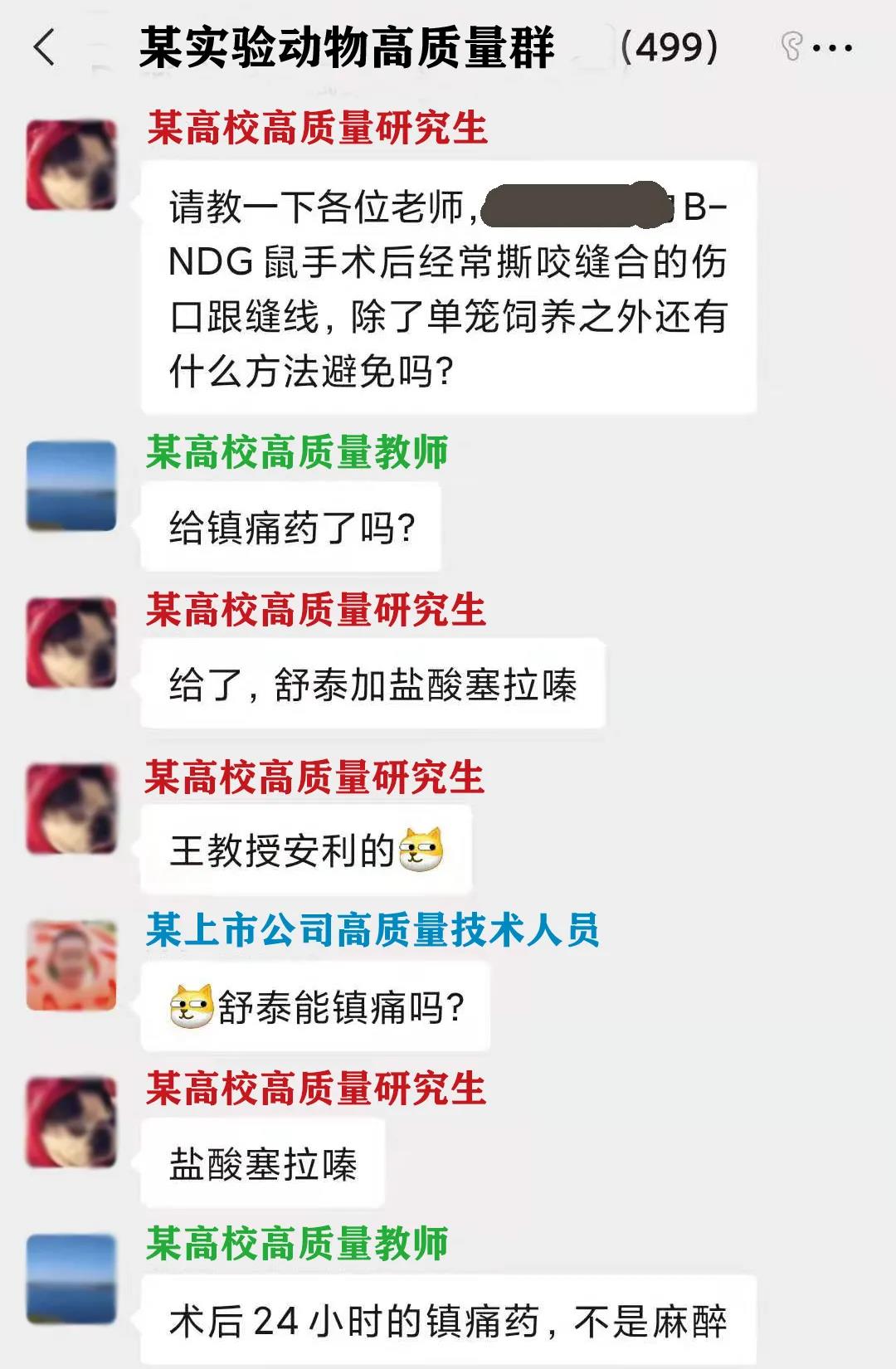Open group chat details via three dots
This screenshot has width=896, height=1369.
832,48
